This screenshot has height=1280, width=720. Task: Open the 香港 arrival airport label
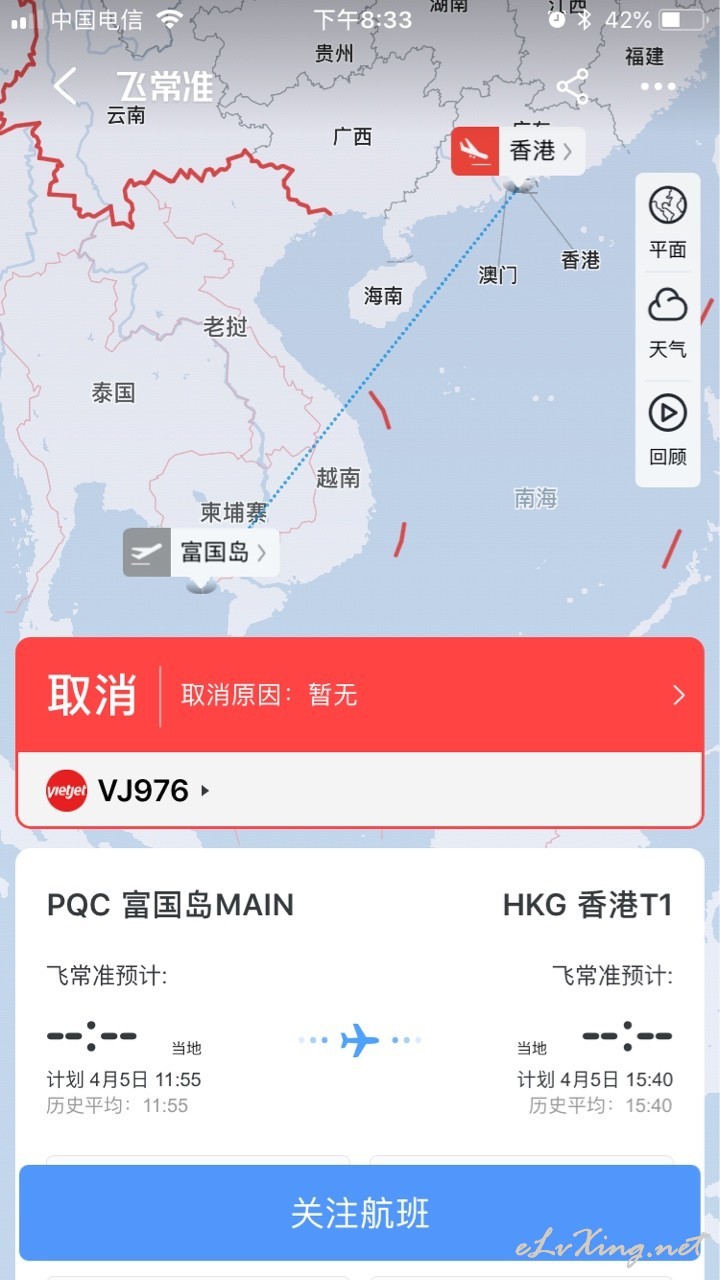[518, 151]
